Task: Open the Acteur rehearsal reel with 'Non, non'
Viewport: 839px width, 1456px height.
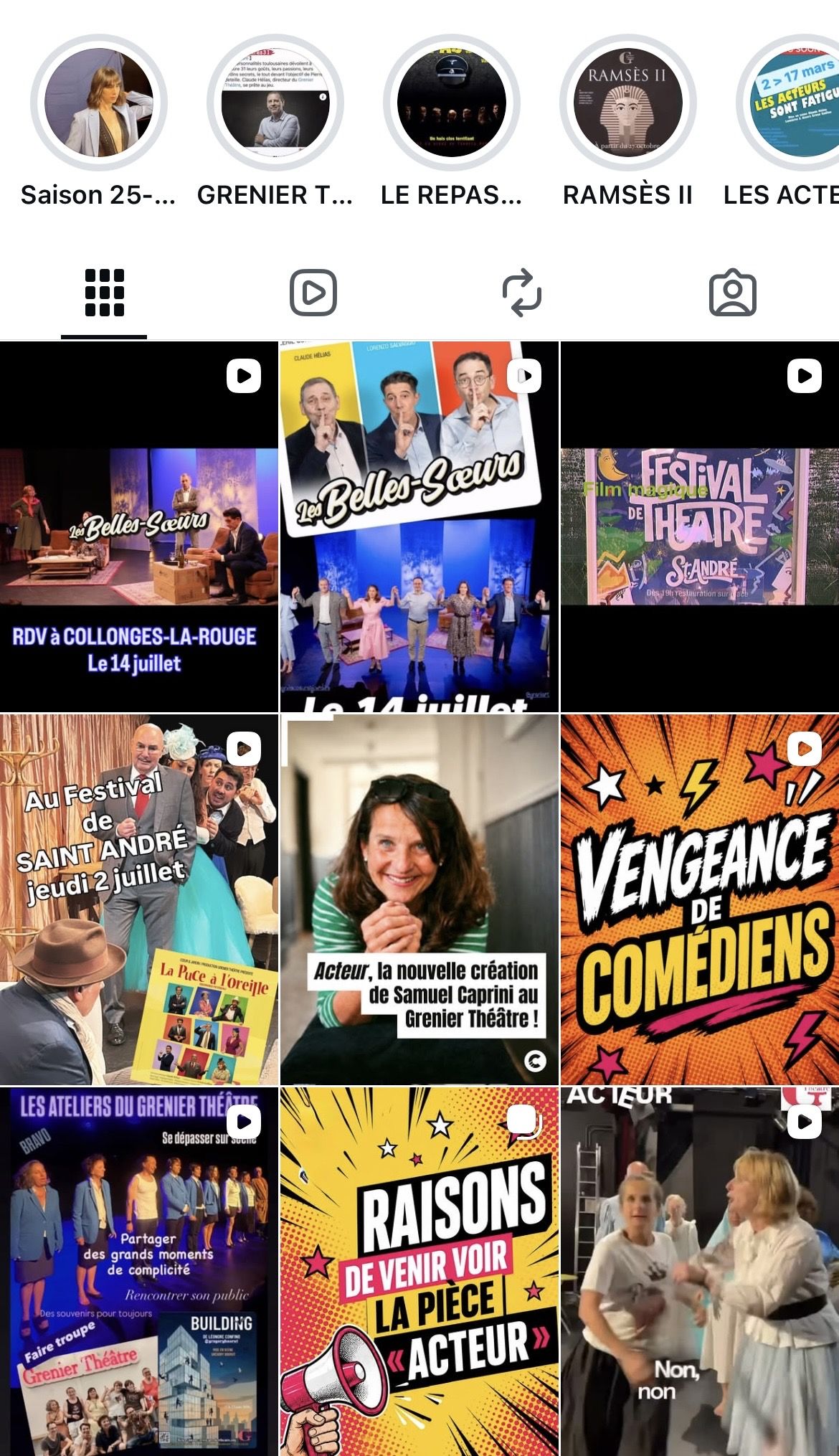Action: [700, 1272]
